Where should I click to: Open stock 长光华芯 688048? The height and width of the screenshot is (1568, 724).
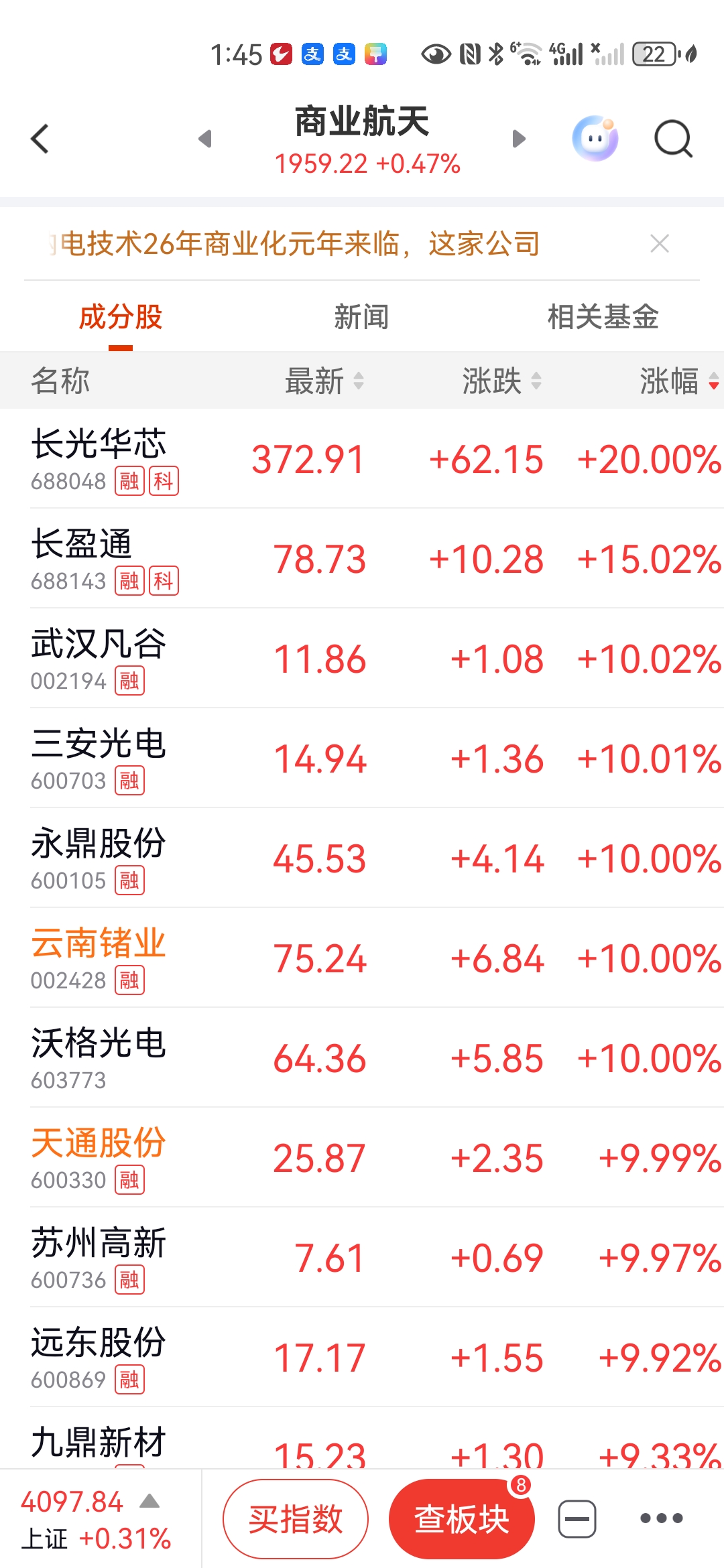(362, 459)
